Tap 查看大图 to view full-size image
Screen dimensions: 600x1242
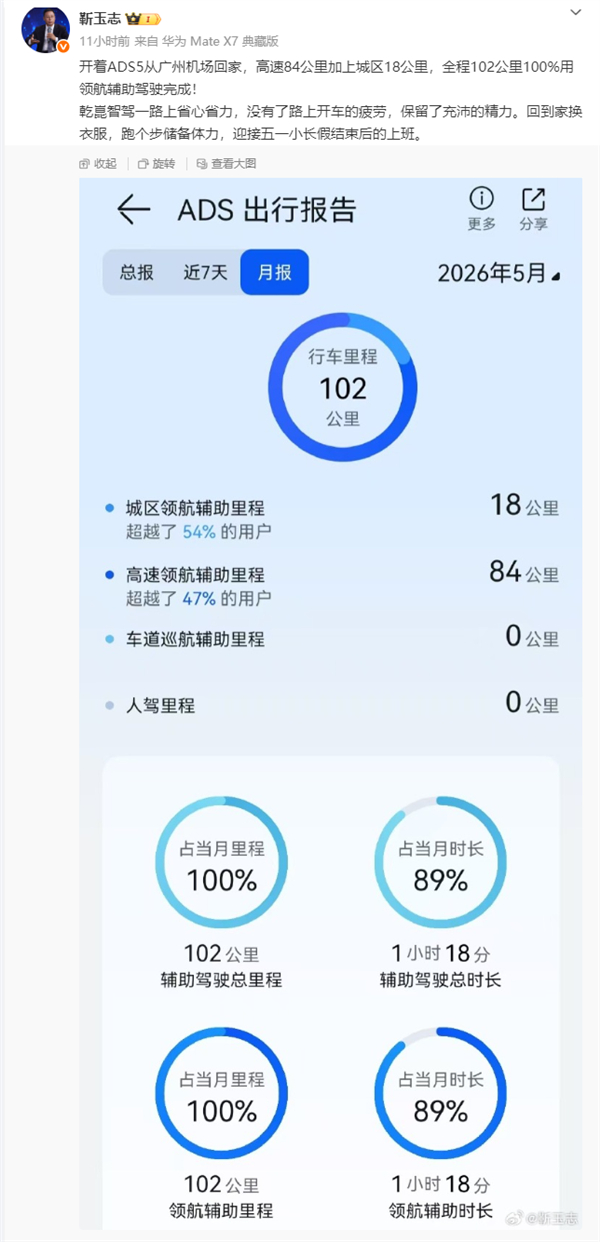(x=226, y=163)
